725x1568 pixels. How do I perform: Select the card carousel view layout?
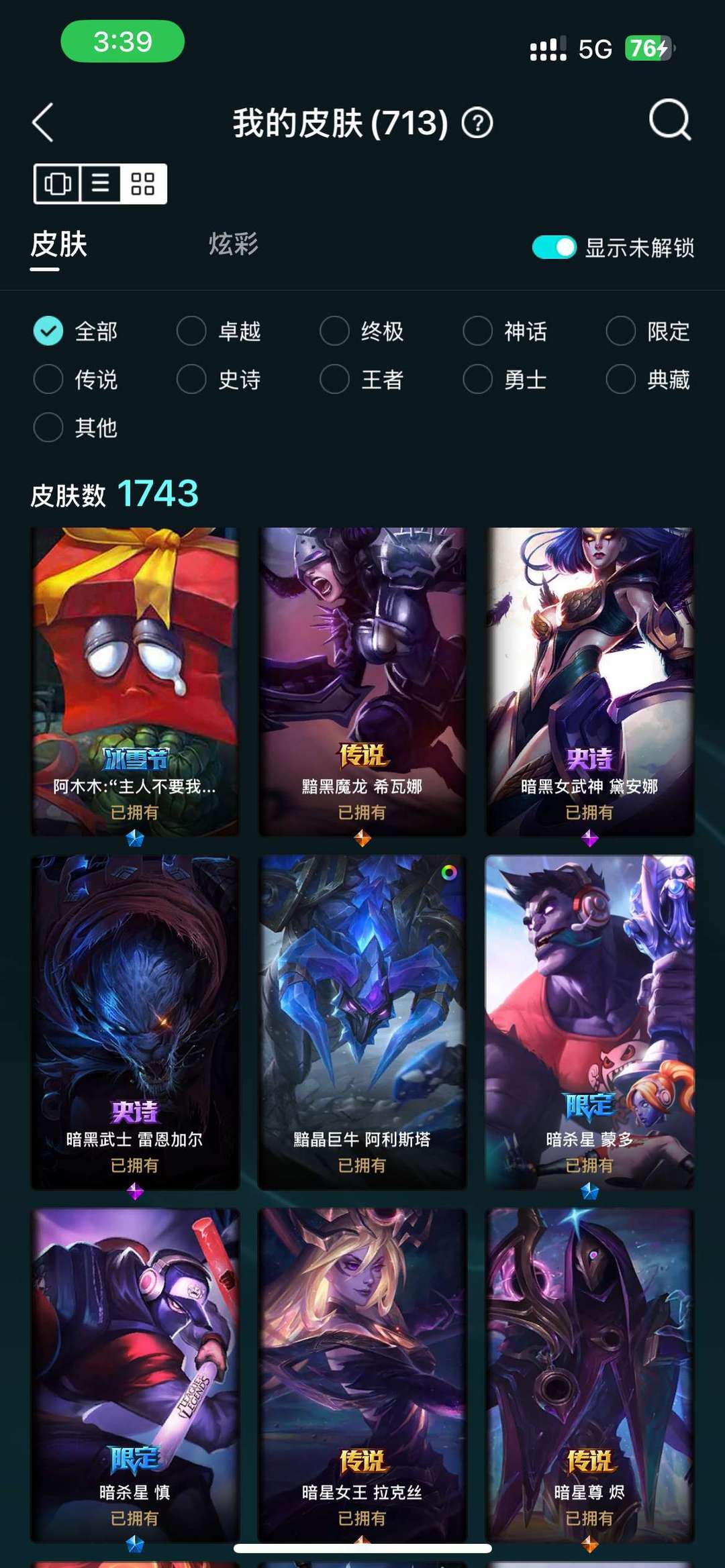coord(58,183)
